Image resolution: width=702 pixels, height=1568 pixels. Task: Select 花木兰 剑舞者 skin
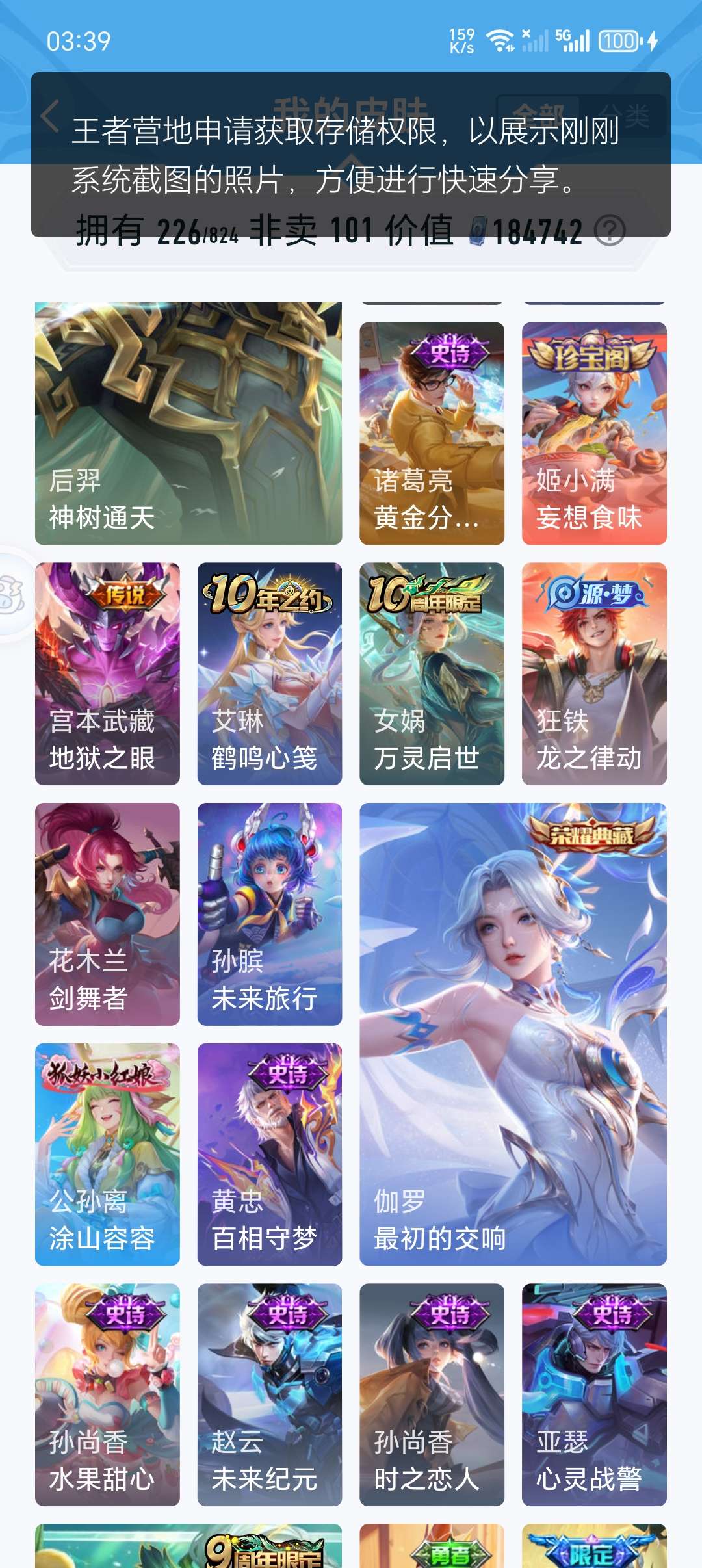pyautogui.click(x=107, y=914)
